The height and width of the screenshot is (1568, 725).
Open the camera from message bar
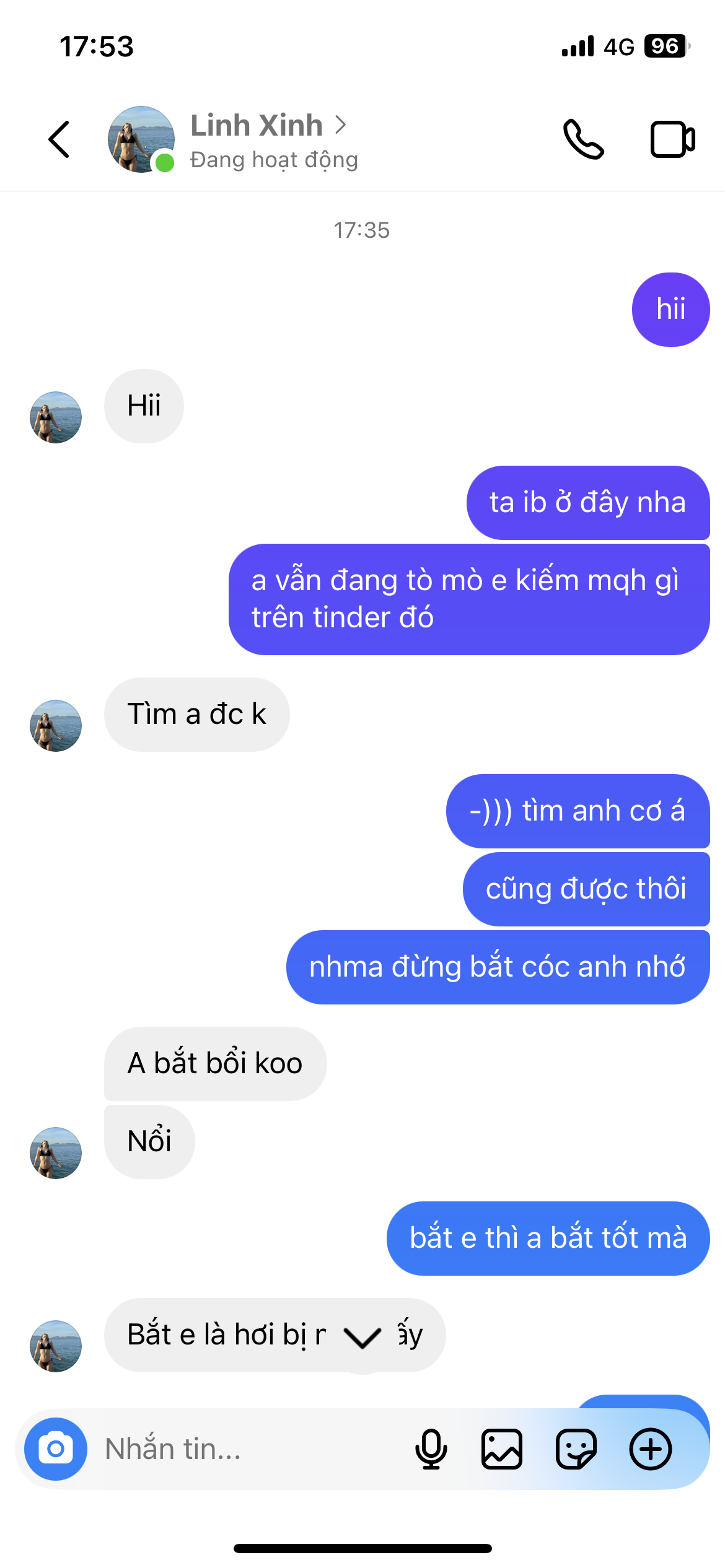point(56,1449)
